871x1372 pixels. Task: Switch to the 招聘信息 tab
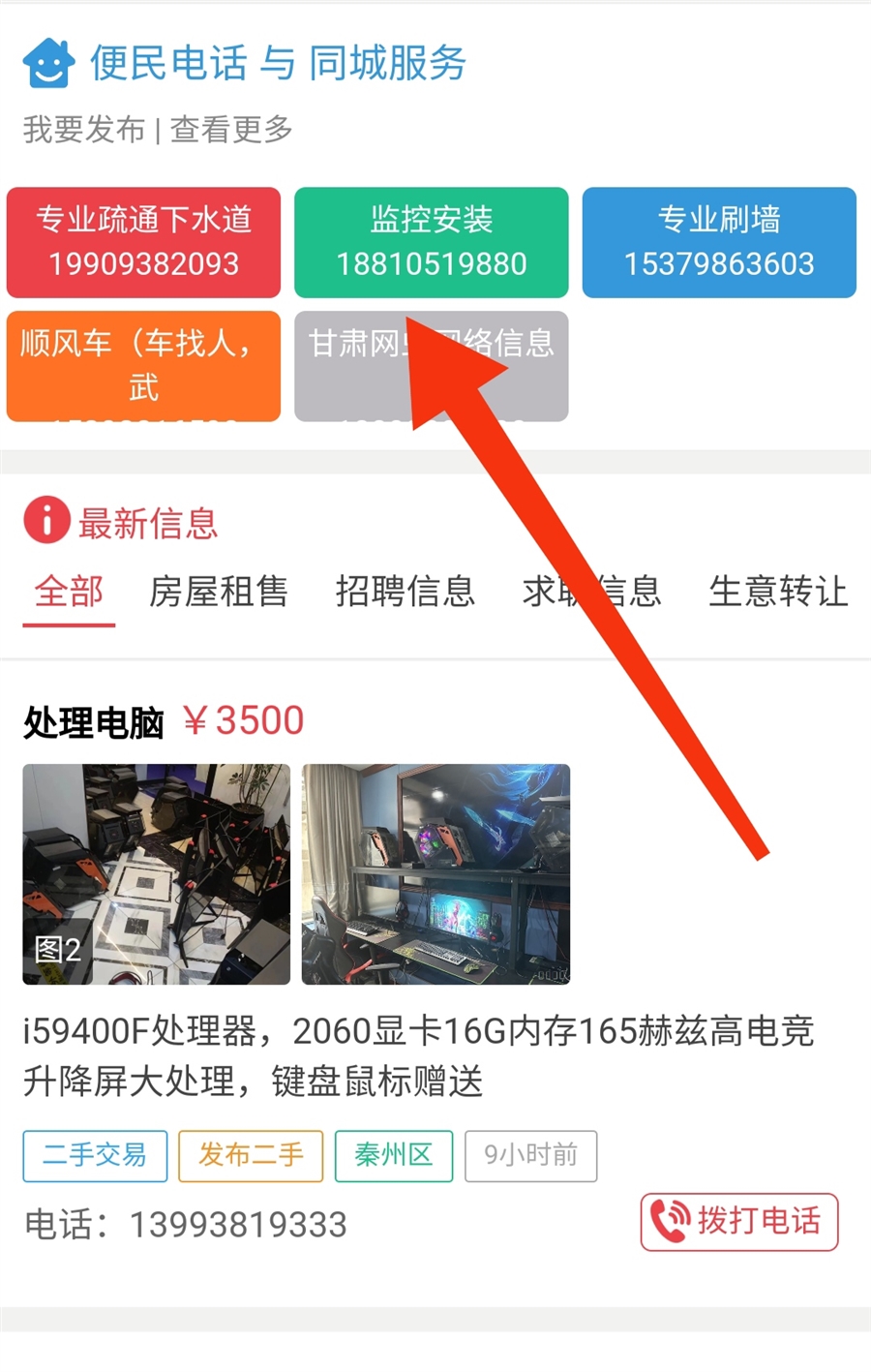point(405,592)
